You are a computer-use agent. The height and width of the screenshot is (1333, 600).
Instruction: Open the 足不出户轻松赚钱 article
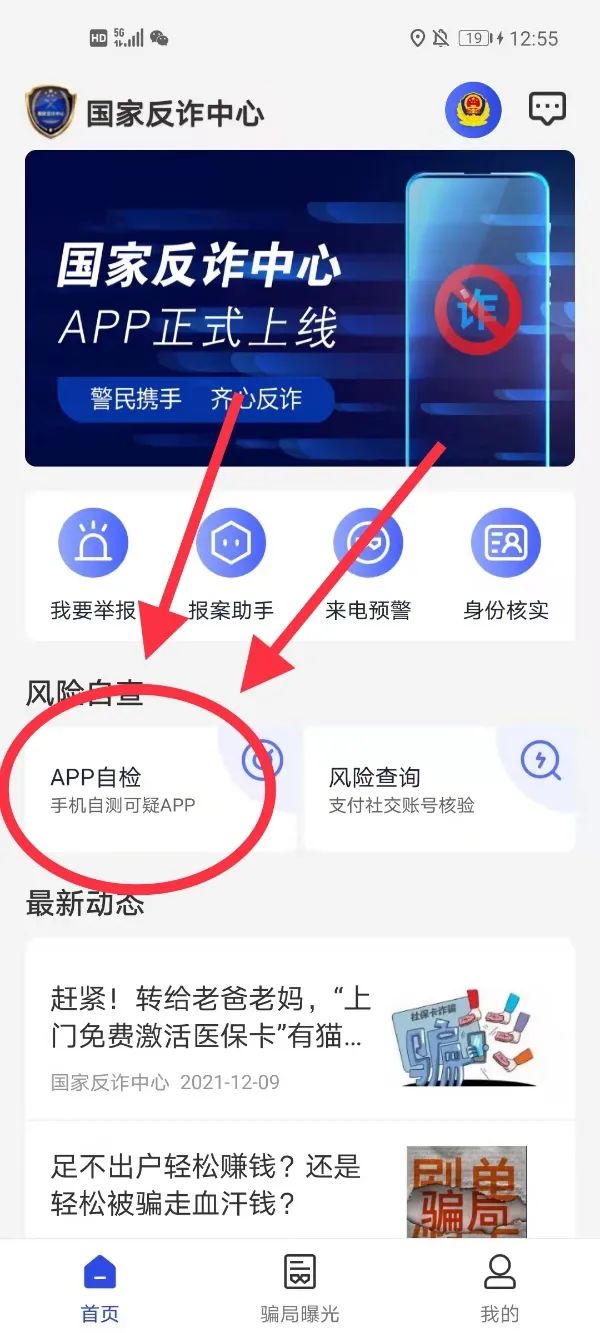click(x=300, y=1184)
